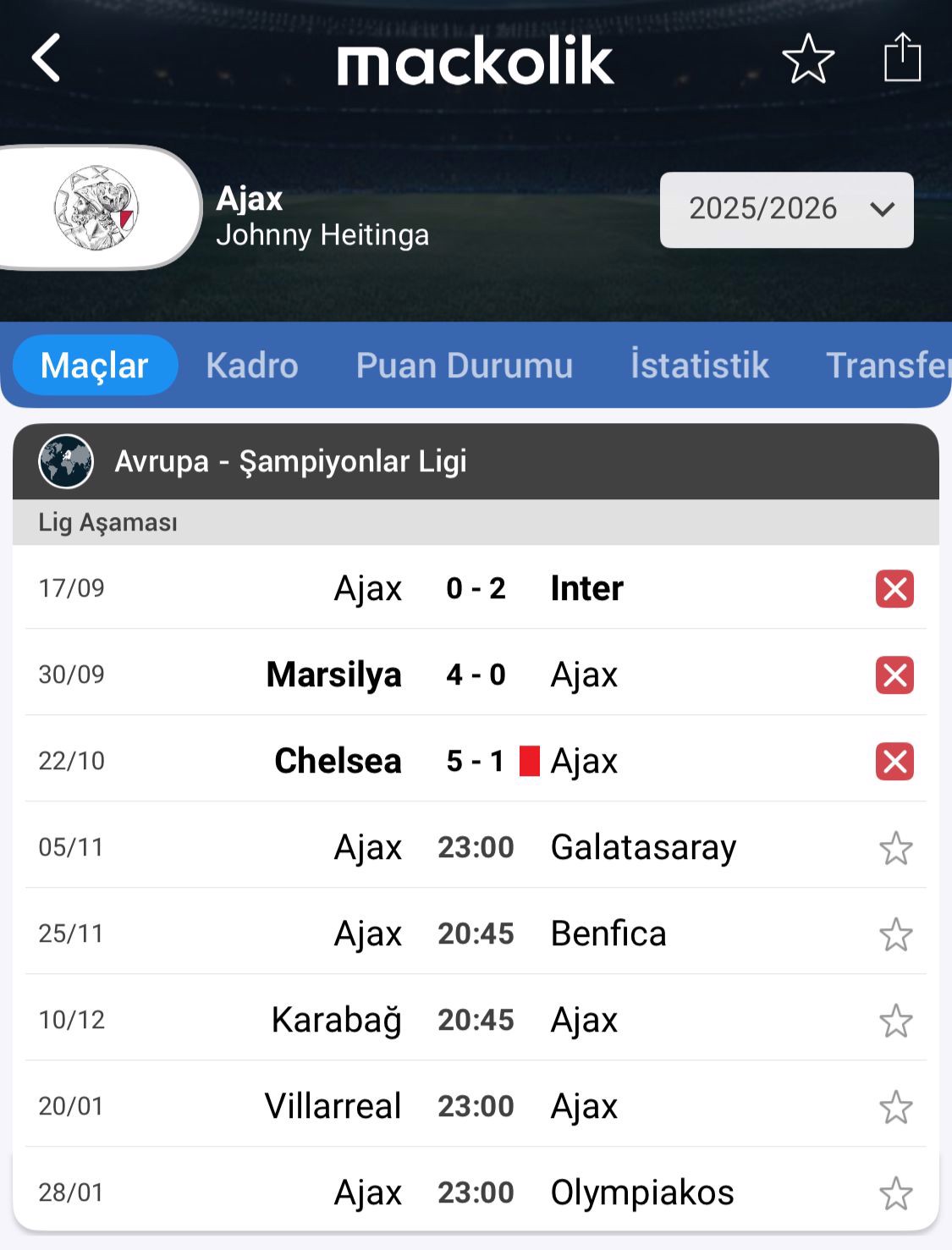This screenshot has height=1250, width=952.
Task: Open Avrupa - Şampiyonlar Ligi competition header
Action: pyautogui.click(x=290, y=461)
